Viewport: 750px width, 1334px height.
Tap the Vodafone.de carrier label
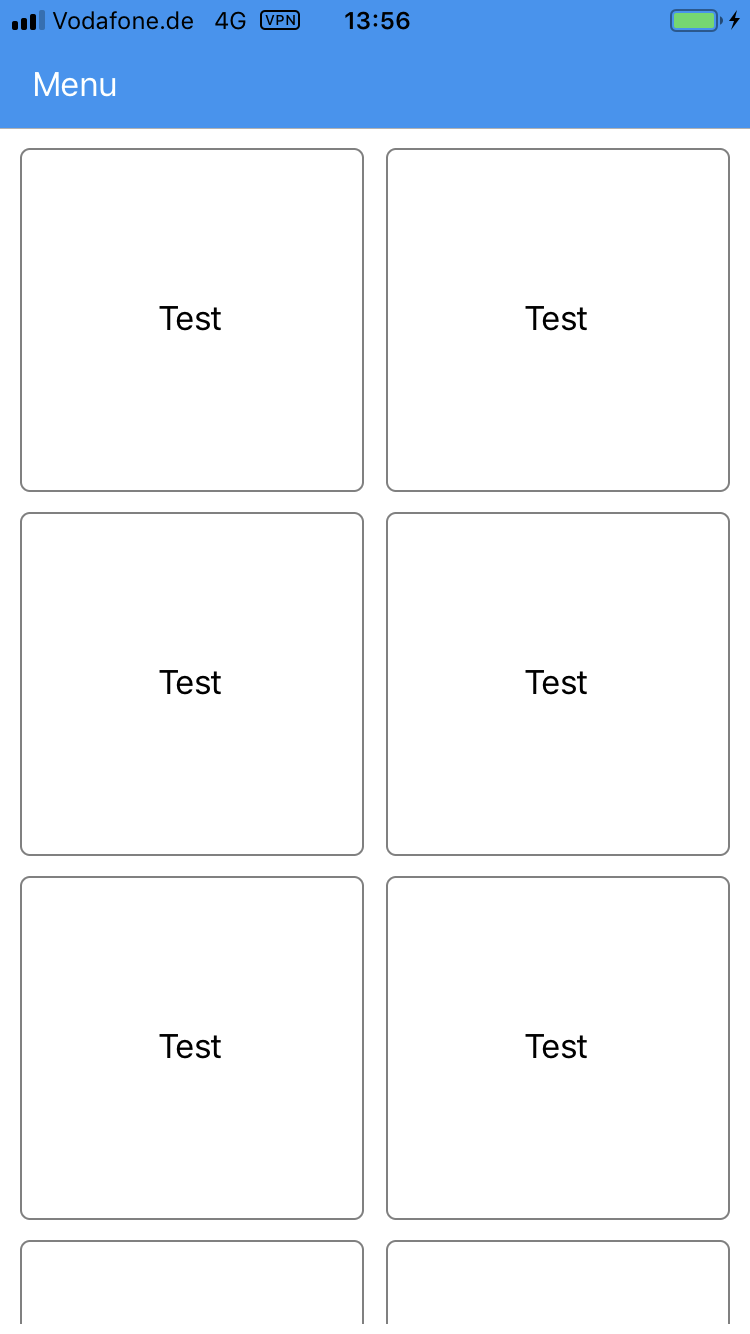tap(124, 20)
